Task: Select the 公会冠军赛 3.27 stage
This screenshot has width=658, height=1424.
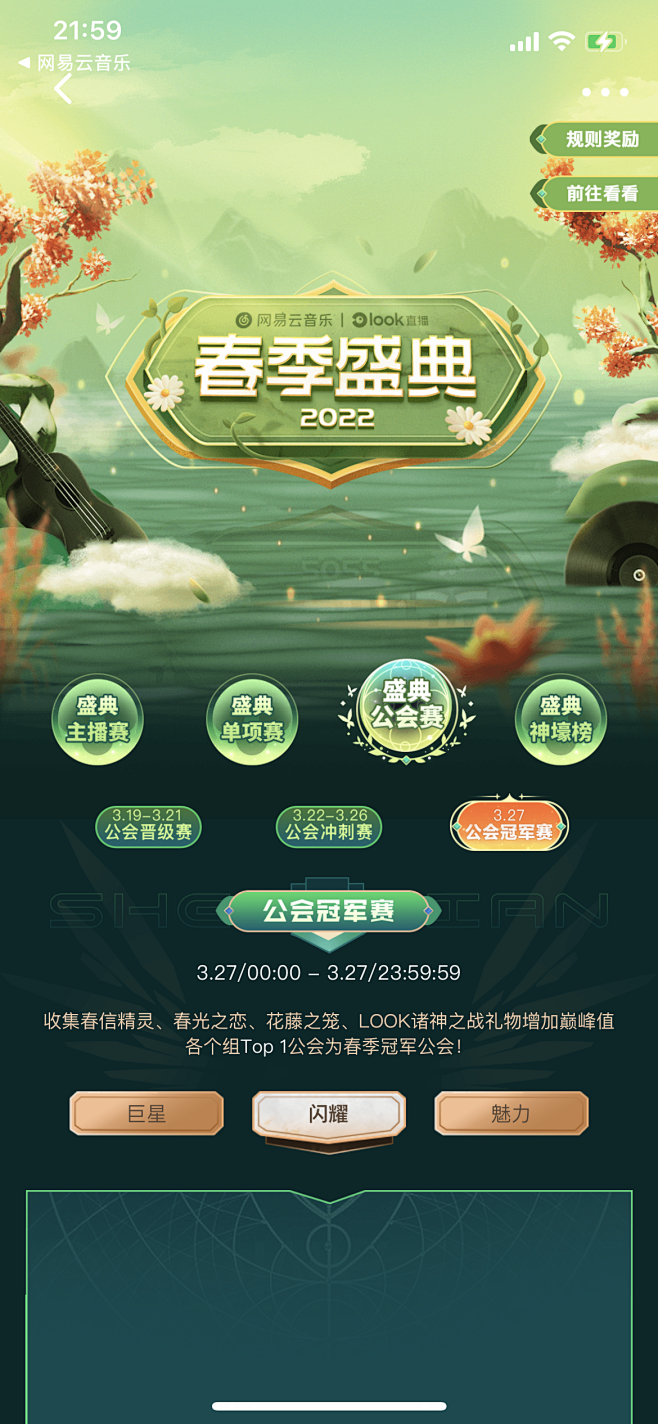Action: [x=509, y=826]
